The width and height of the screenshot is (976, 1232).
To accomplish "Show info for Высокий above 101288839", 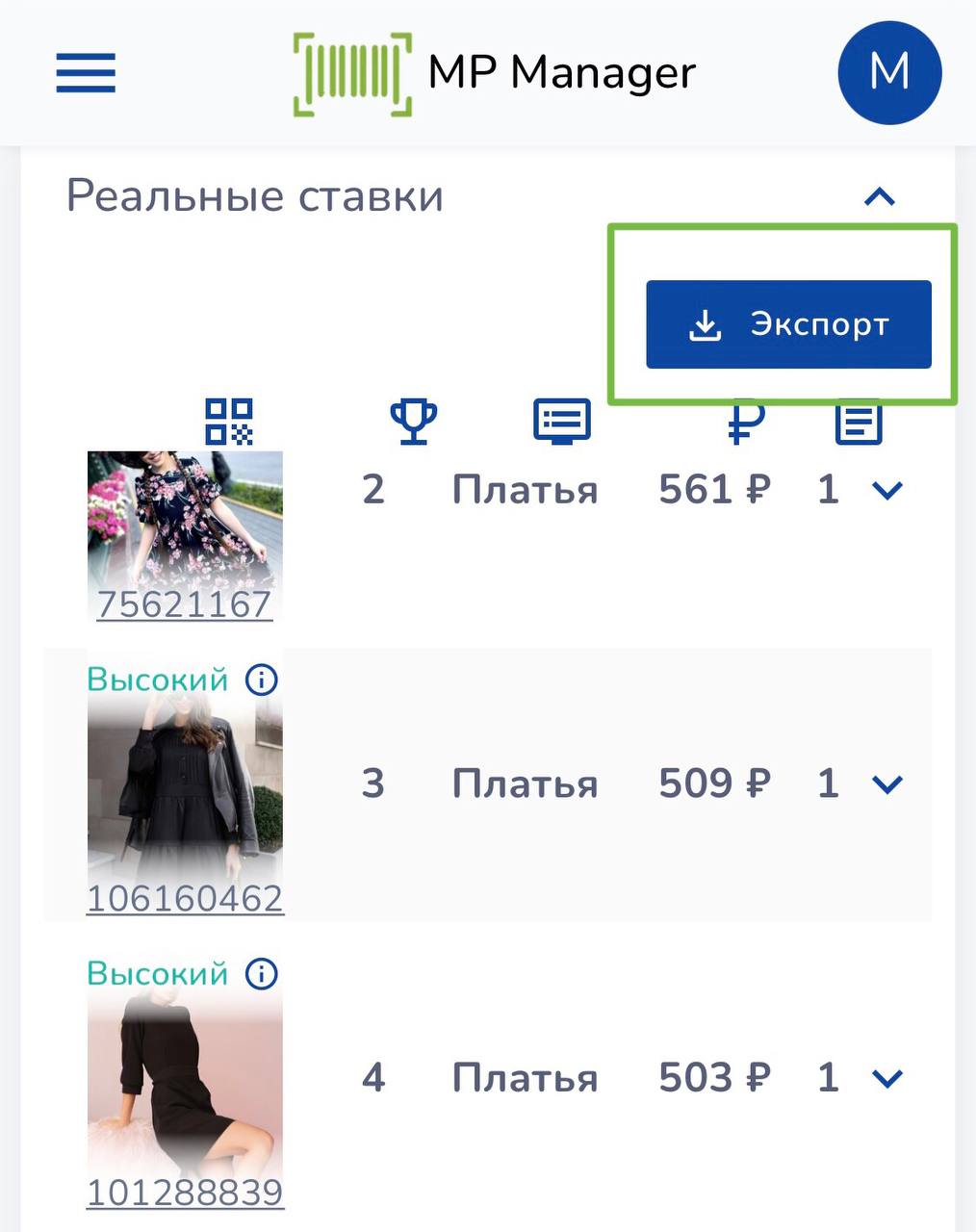I will [x=262, y=973].
